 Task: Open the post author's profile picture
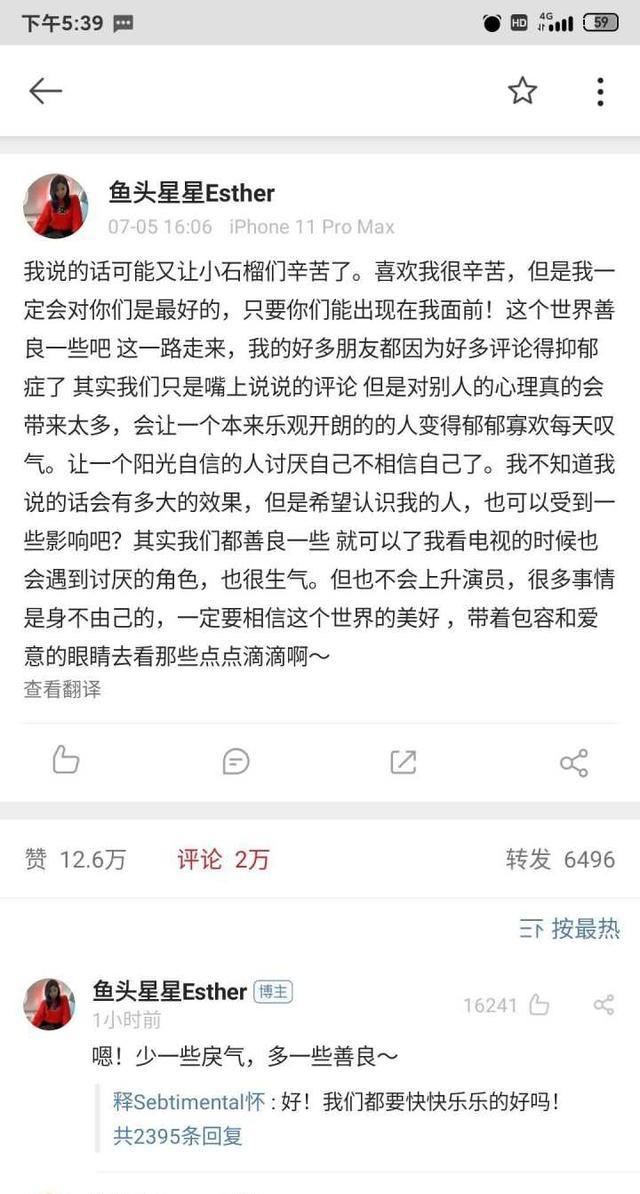point(56,206)
